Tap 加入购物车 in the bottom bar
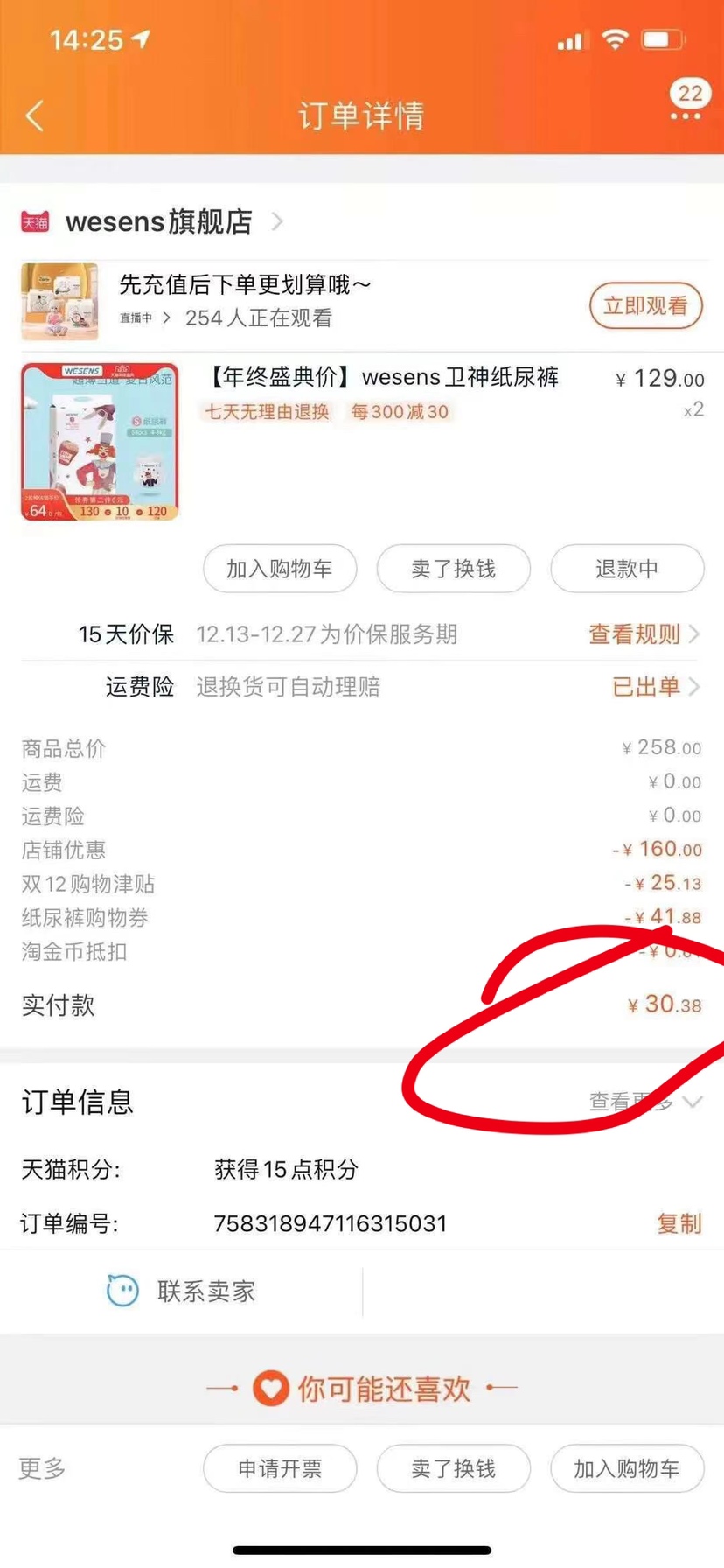724x1568 pixels. 626,1468
